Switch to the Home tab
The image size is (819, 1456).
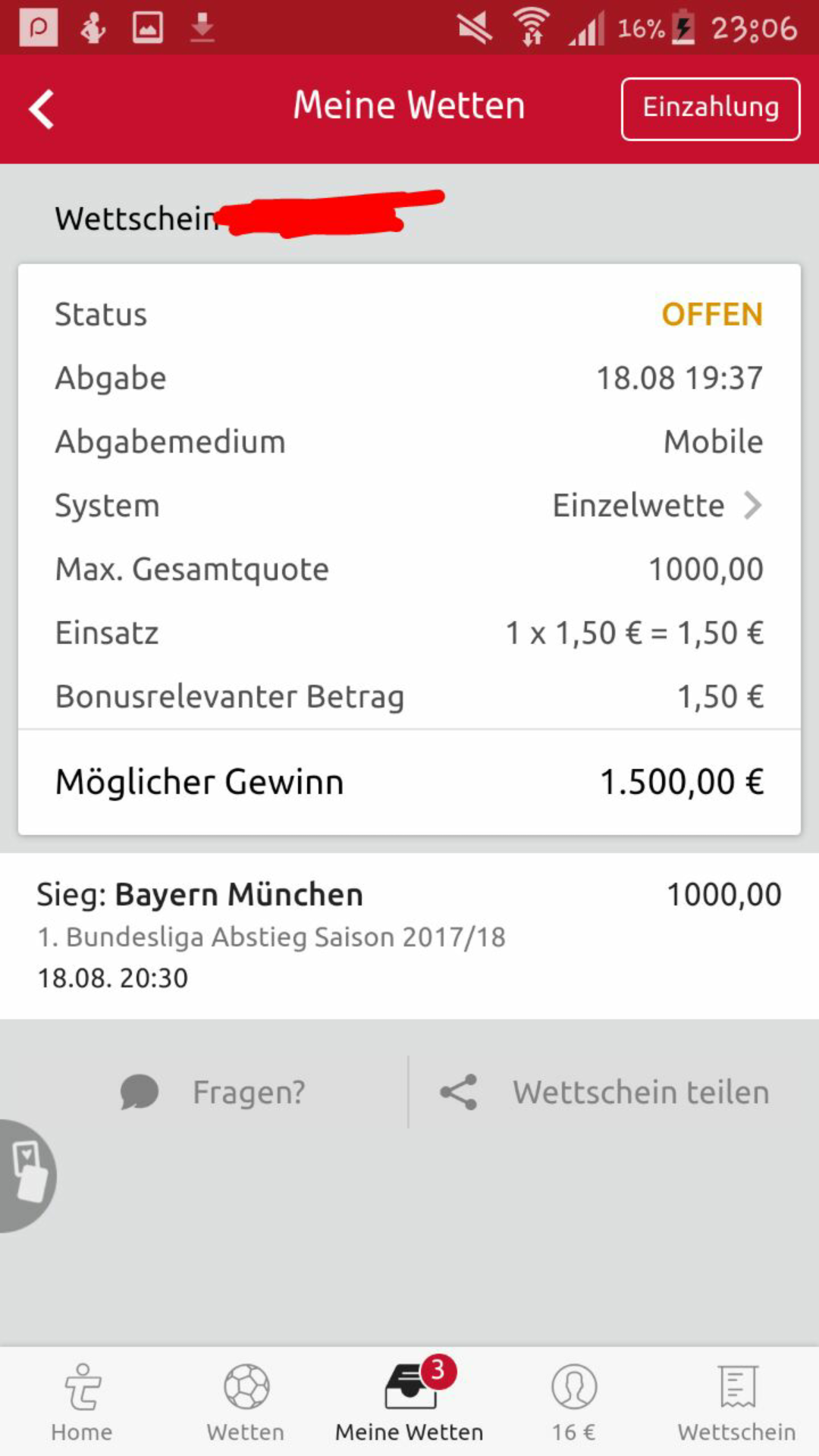[x=82, y=1402]
